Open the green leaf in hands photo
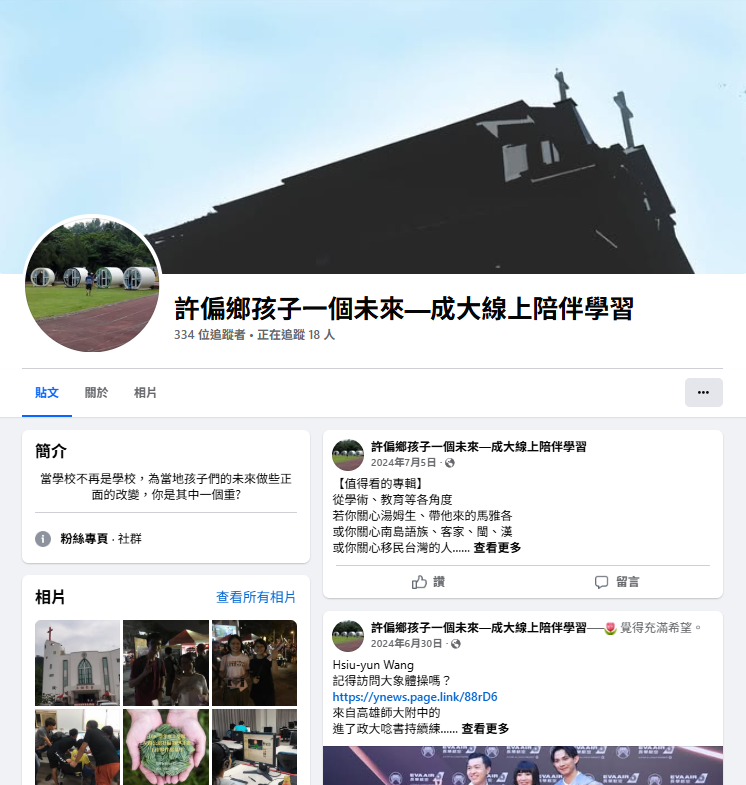Screen dimensions: 746x785 click(x=166, y=747)
